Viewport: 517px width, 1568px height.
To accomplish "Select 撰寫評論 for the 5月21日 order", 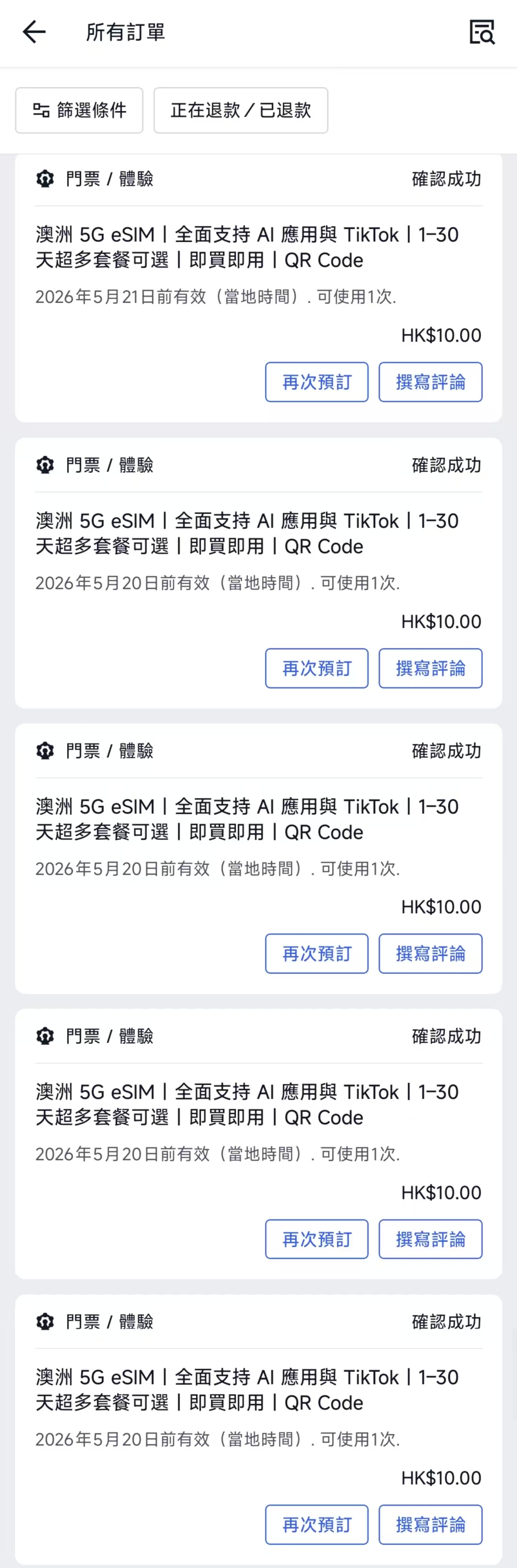I will [x=430, y=382].
